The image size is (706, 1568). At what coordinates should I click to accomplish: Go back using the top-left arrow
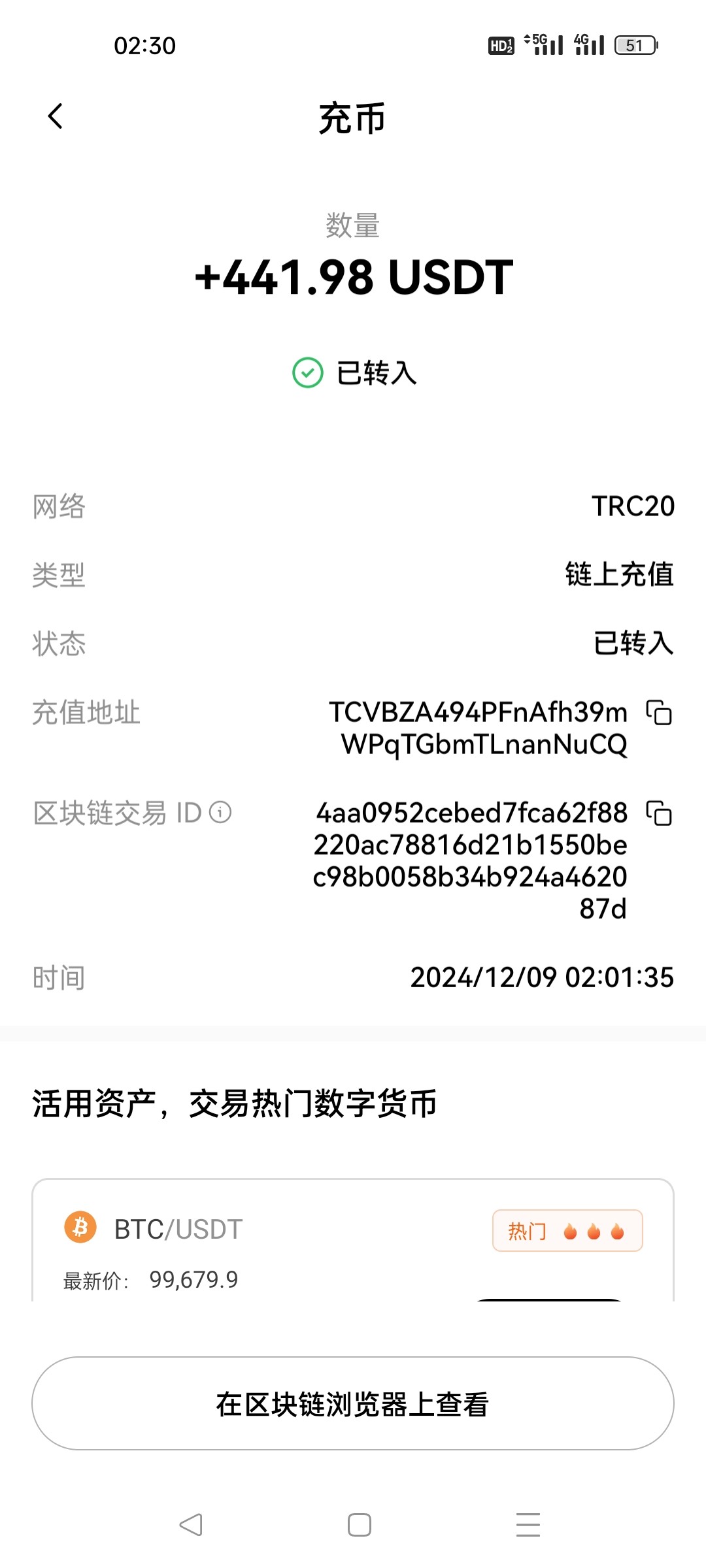56,116
